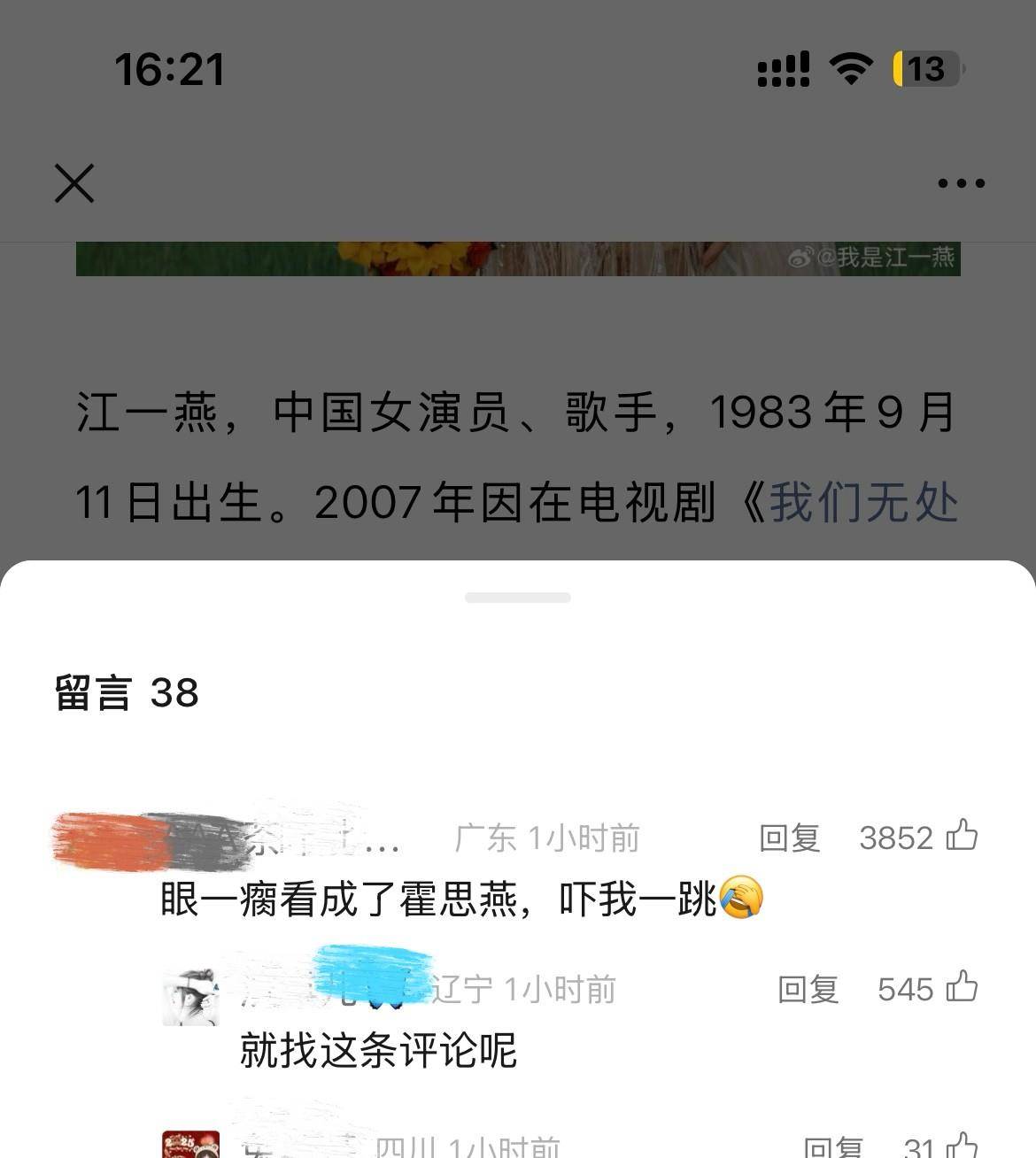Reply to the Guangdong commenter
Image resolution: width=1036 pixels, height=1158 pixels.
point(790,838)
